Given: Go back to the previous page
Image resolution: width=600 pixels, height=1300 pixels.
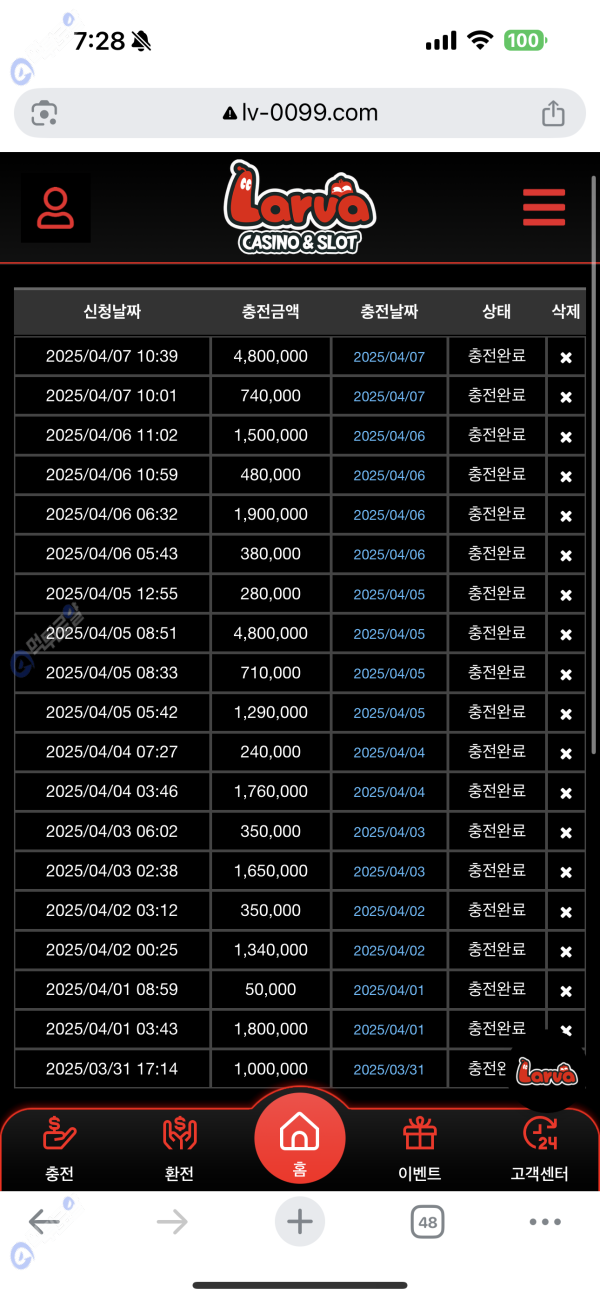Looking at the screenshot, I should point(44,1221).
